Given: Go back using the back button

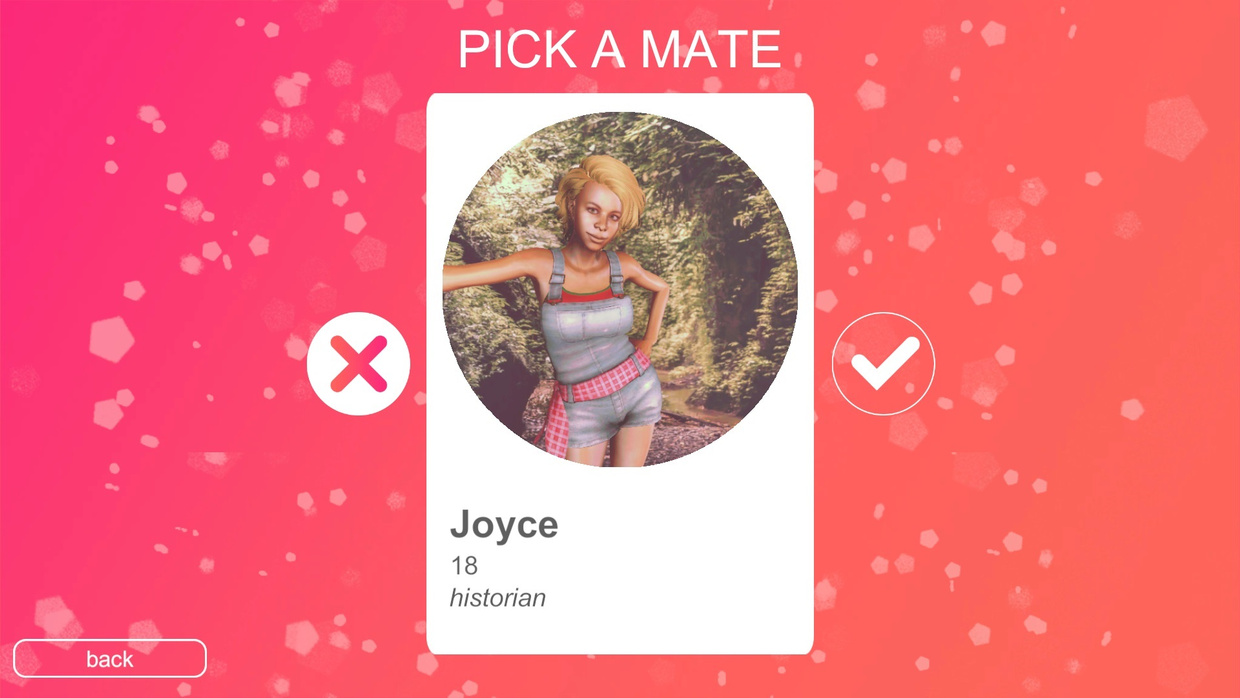Looking at the screenshot, I should pos(110,659).
